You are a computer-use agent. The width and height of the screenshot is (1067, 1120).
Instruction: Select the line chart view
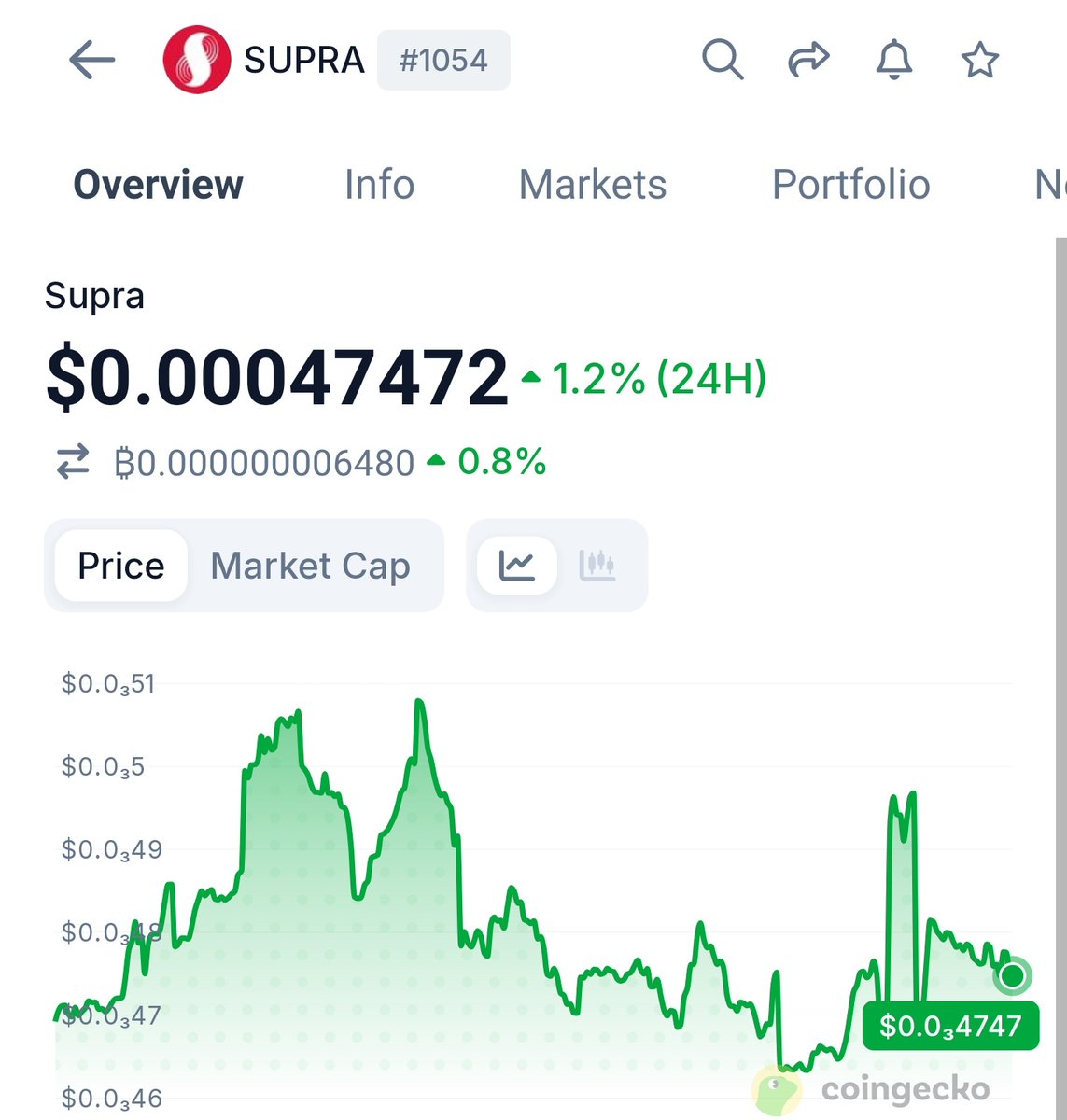[x=516, y=566]
